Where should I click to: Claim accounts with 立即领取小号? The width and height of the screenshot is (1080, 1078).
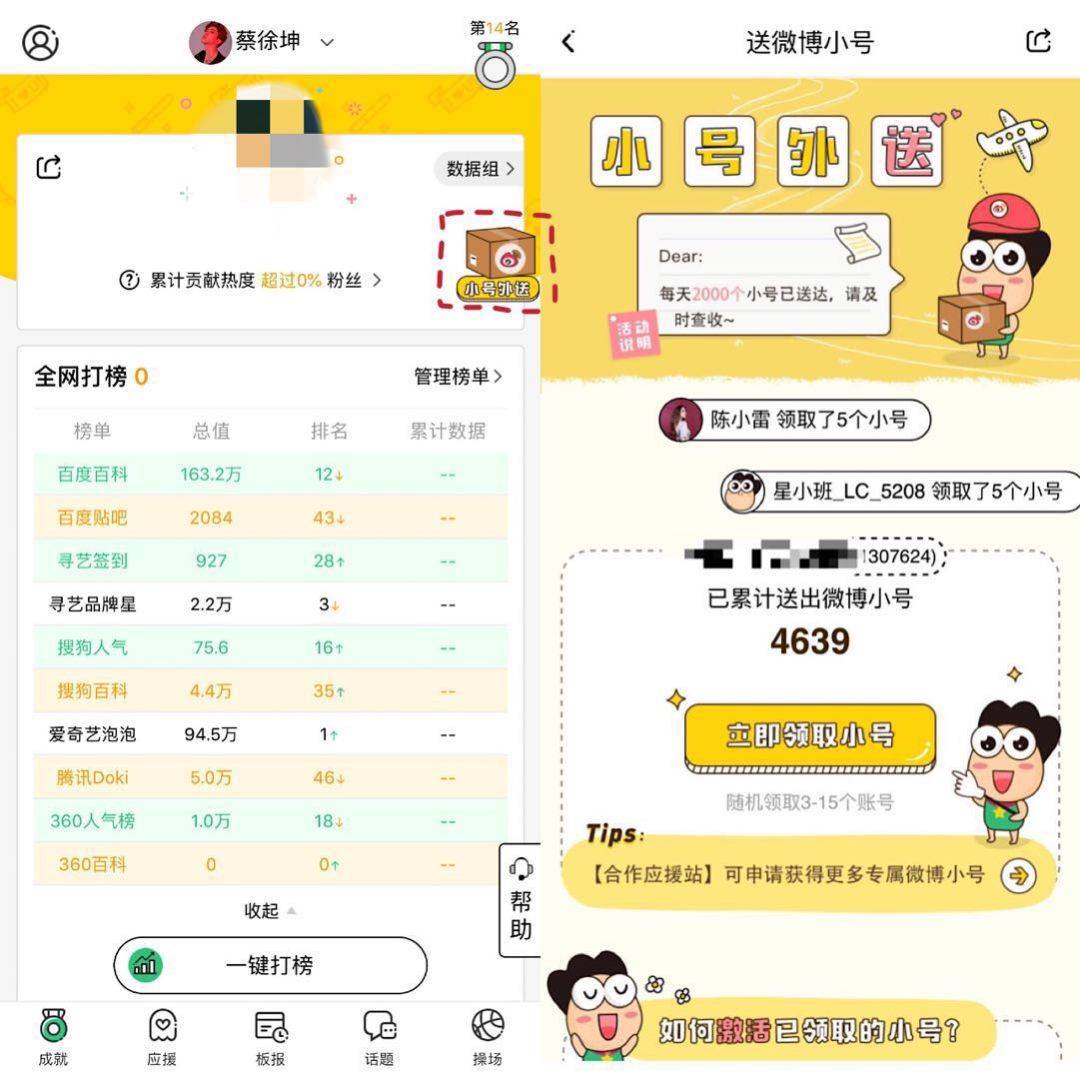pyautogui.click(x=810, y=737)
